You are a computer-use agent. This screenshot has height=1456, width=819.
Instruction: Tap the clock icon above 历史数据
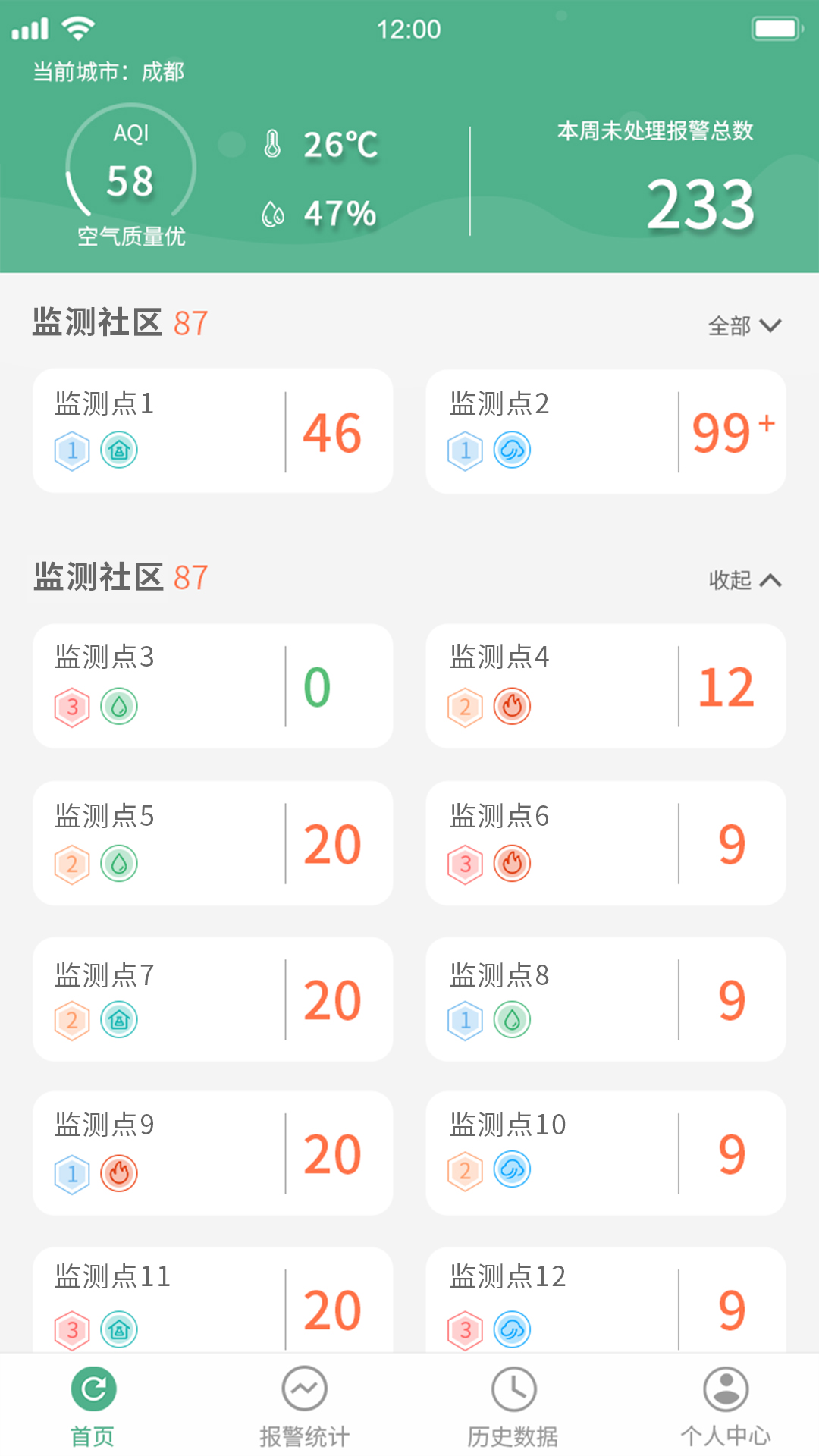click(514, 1390)
